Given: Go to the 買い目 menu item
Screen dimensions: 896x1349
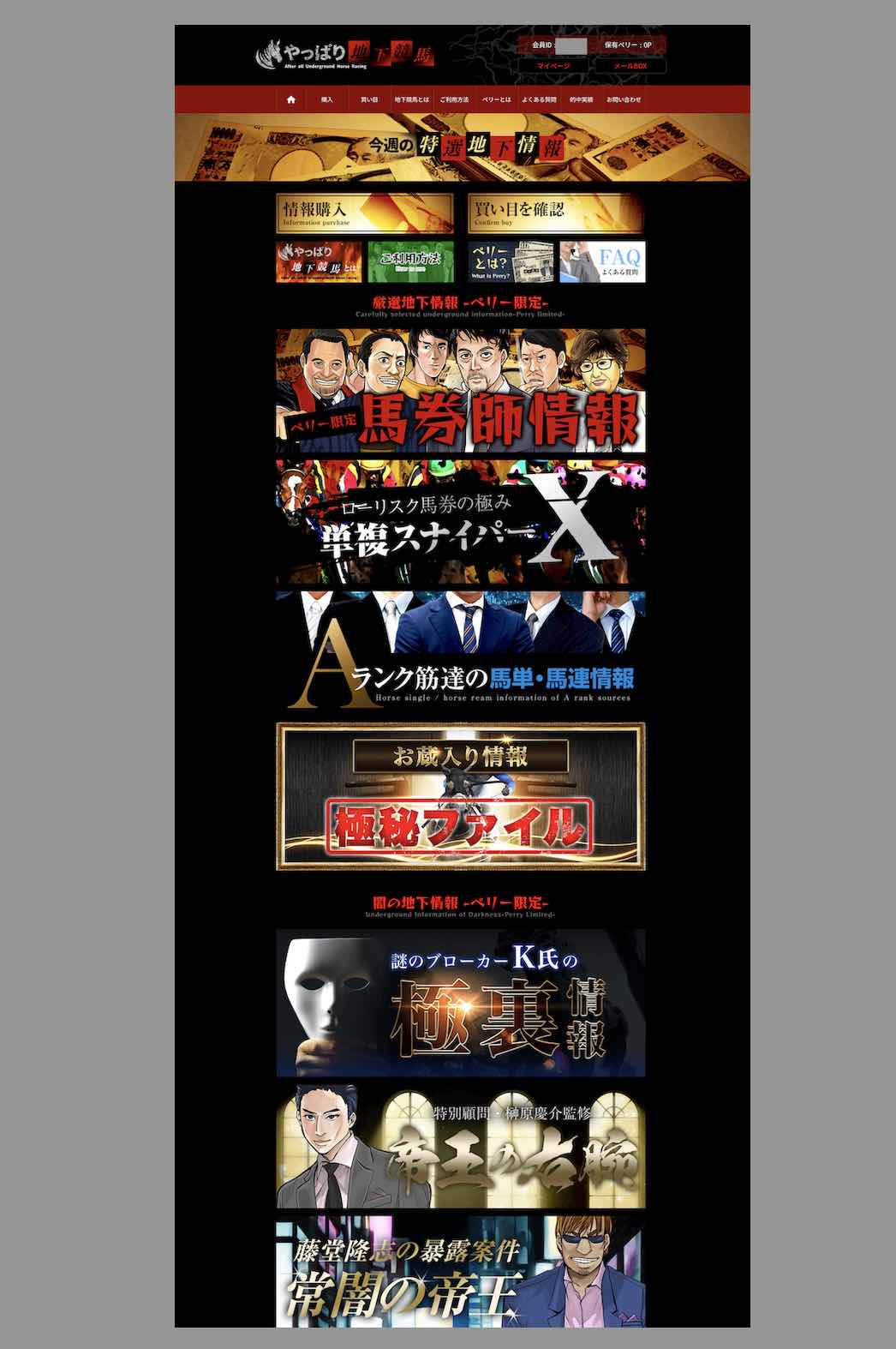Looking at the screenshot, I should (369, 99).
